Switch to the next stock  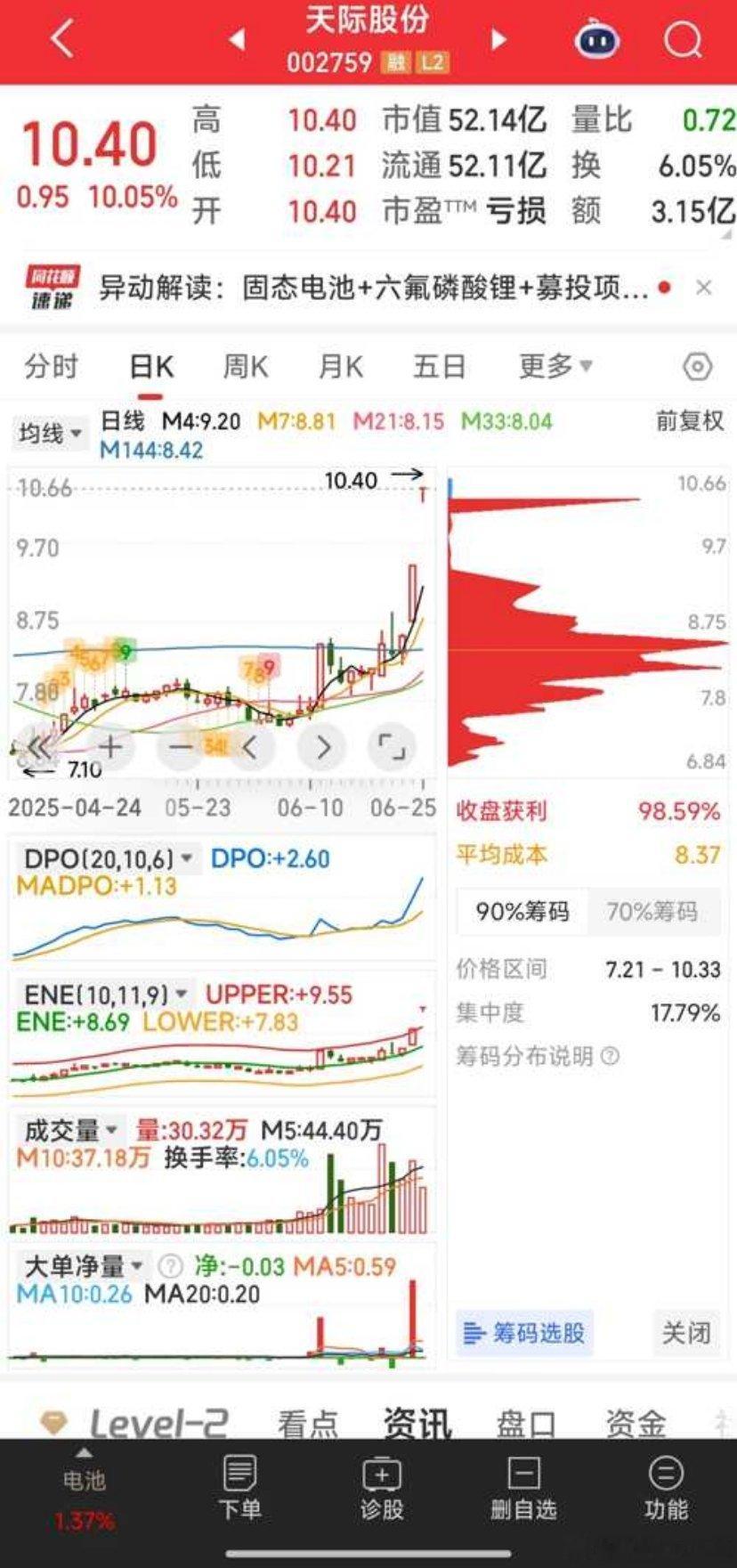[x=498, y=39]
